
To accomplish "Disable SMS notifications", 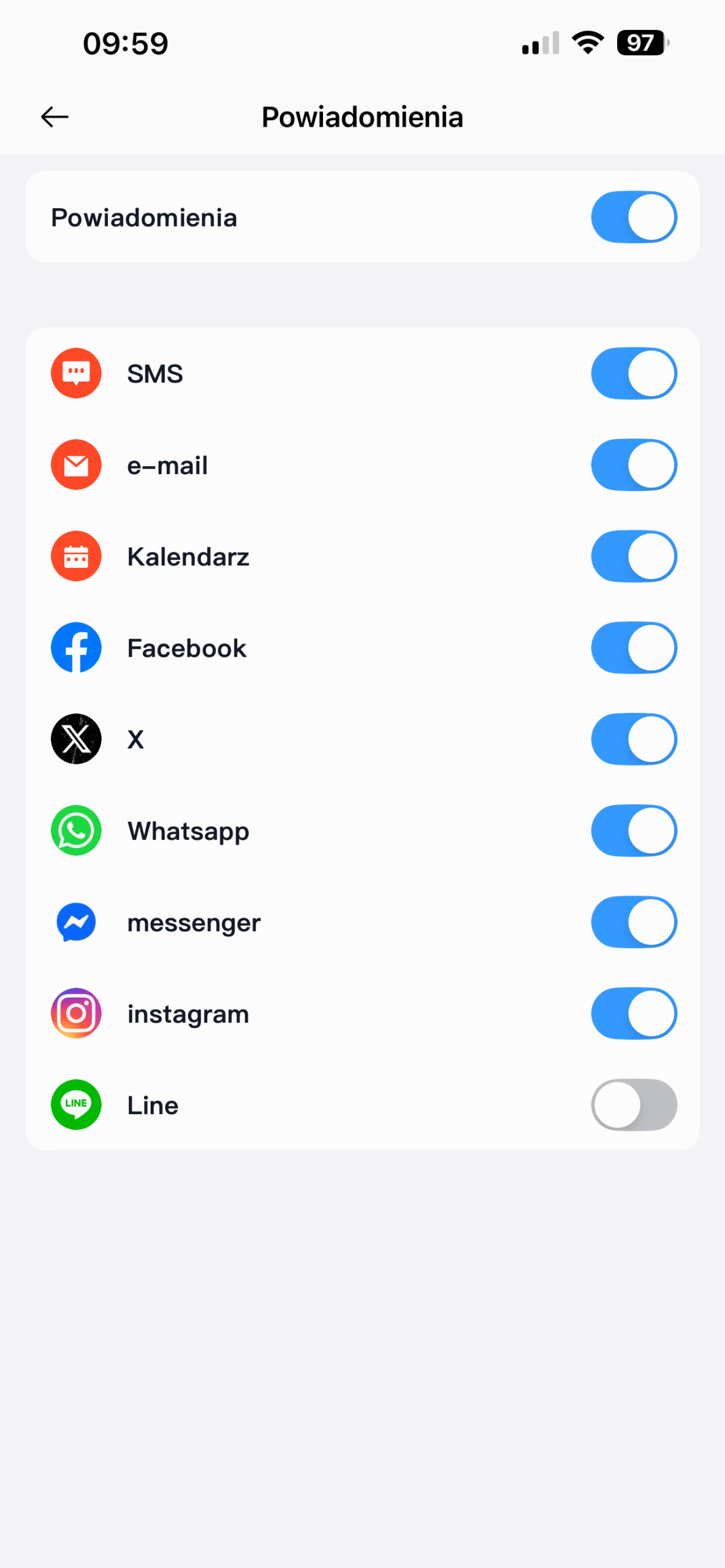I will [634, 373].
